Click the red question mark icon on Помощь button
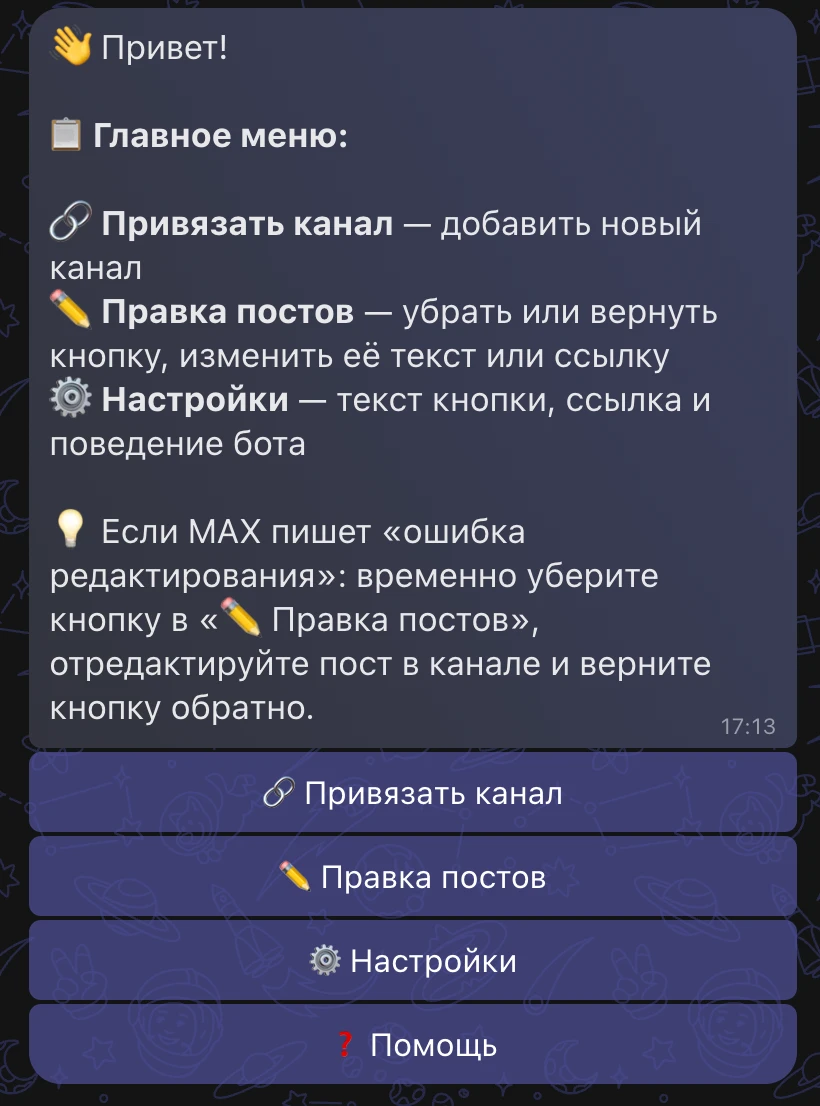Screen dimensions: 820x1106 pyautogui.click(x=345, y=1044)
